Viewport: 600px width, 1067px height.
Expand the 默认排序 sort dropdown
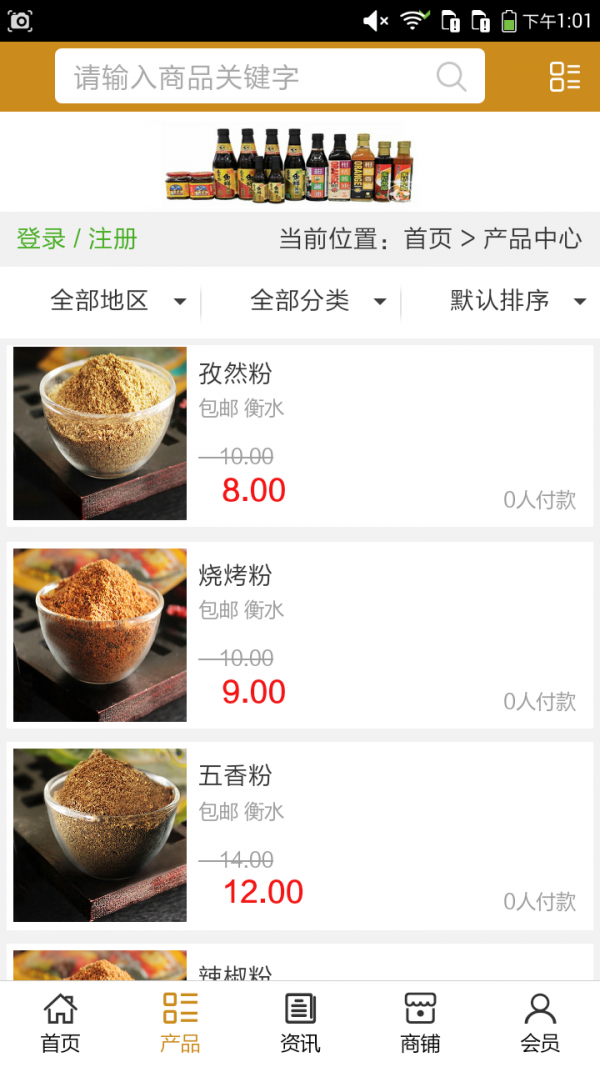[517, 300]
